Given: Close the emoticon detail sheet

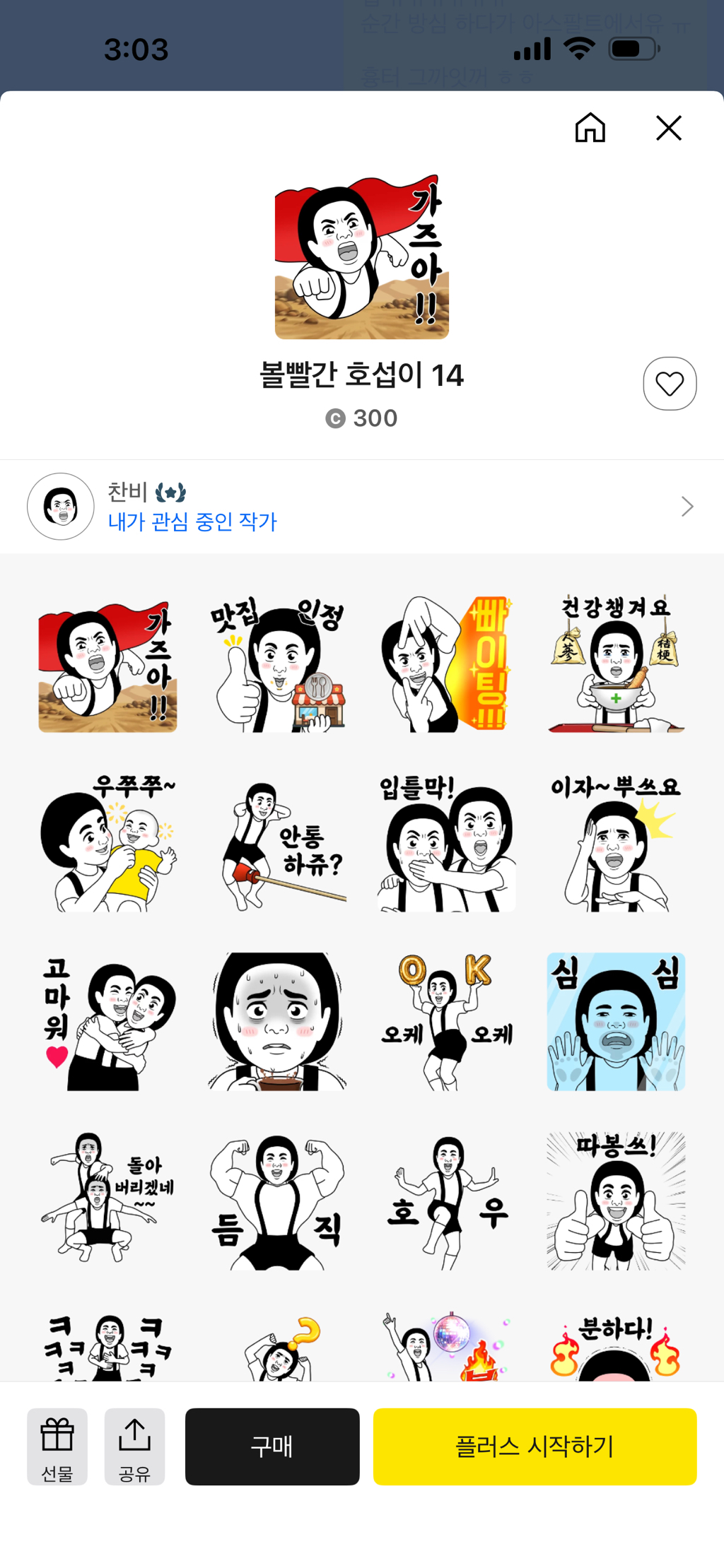Looking at the screenshot, I should point(668,128).
